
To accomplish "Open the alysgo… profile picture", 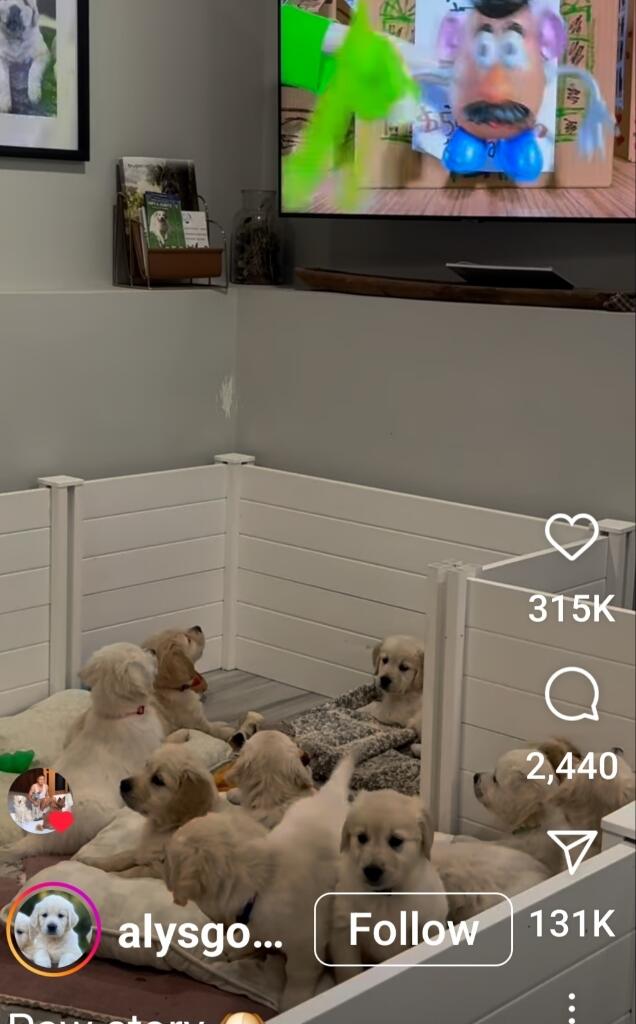I will pyautogui.click(x=53, y=929).
